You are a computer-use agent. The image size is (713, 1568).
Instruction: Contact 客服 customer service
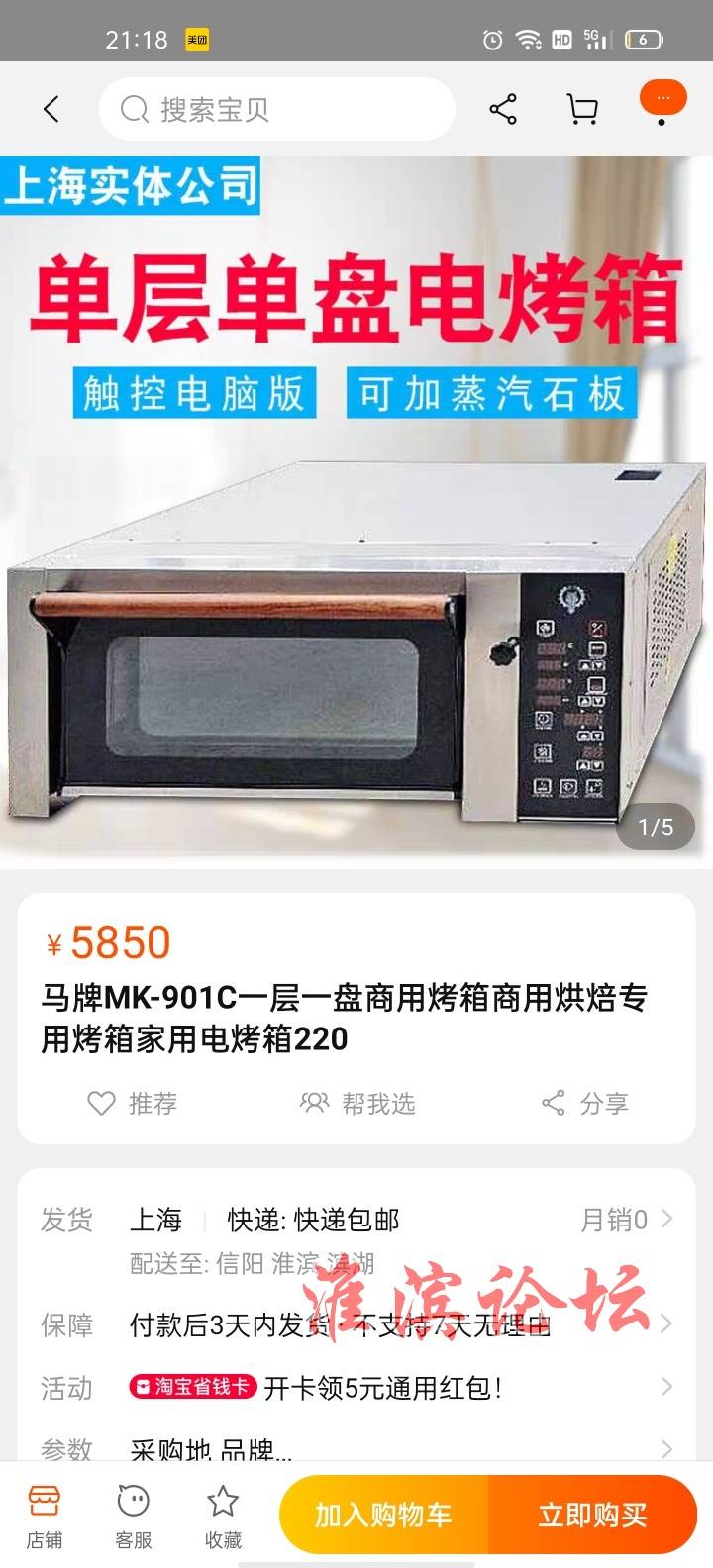134,1515
